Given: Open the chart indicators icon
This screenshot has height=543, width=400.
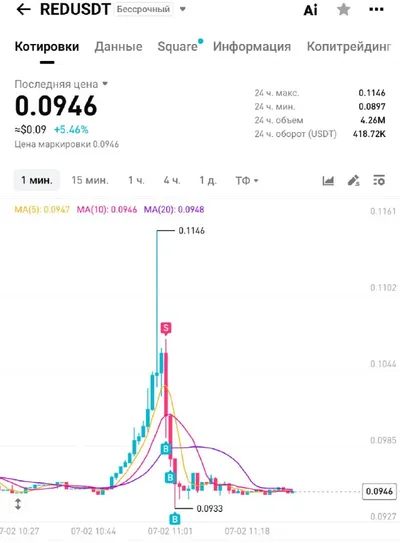Looking at the screenshot, I should (x=328, y=180).
